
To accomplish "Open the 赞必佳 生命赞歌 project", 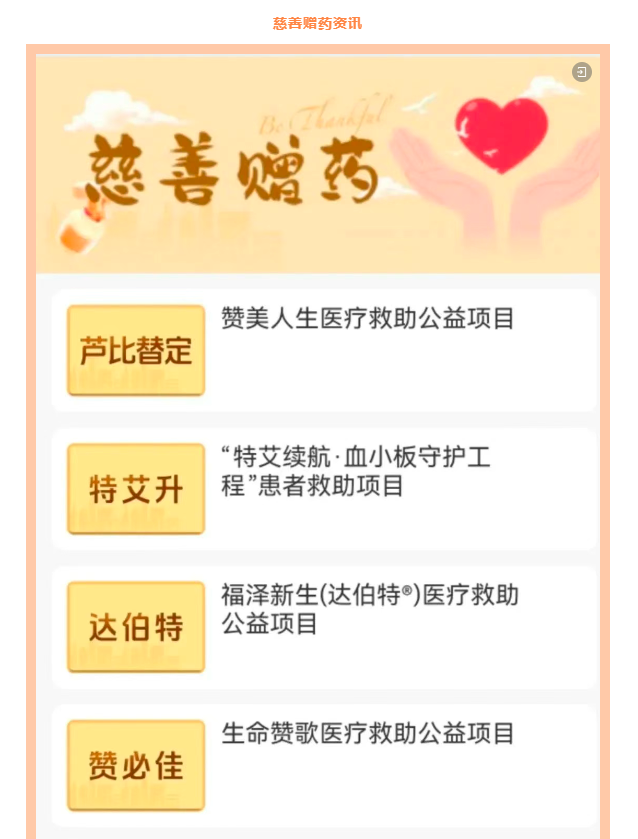I will point(324,765).
